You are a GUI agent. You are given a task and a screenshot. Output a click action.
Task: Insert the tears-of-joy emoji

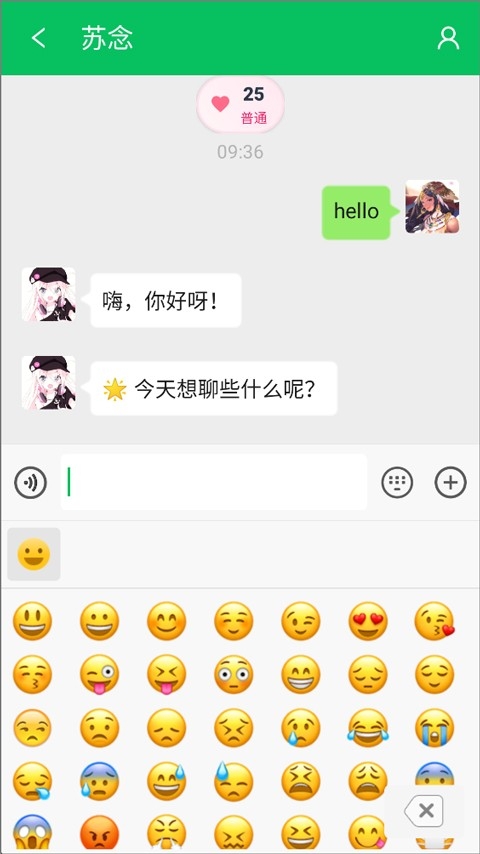[x=368, y=728]
